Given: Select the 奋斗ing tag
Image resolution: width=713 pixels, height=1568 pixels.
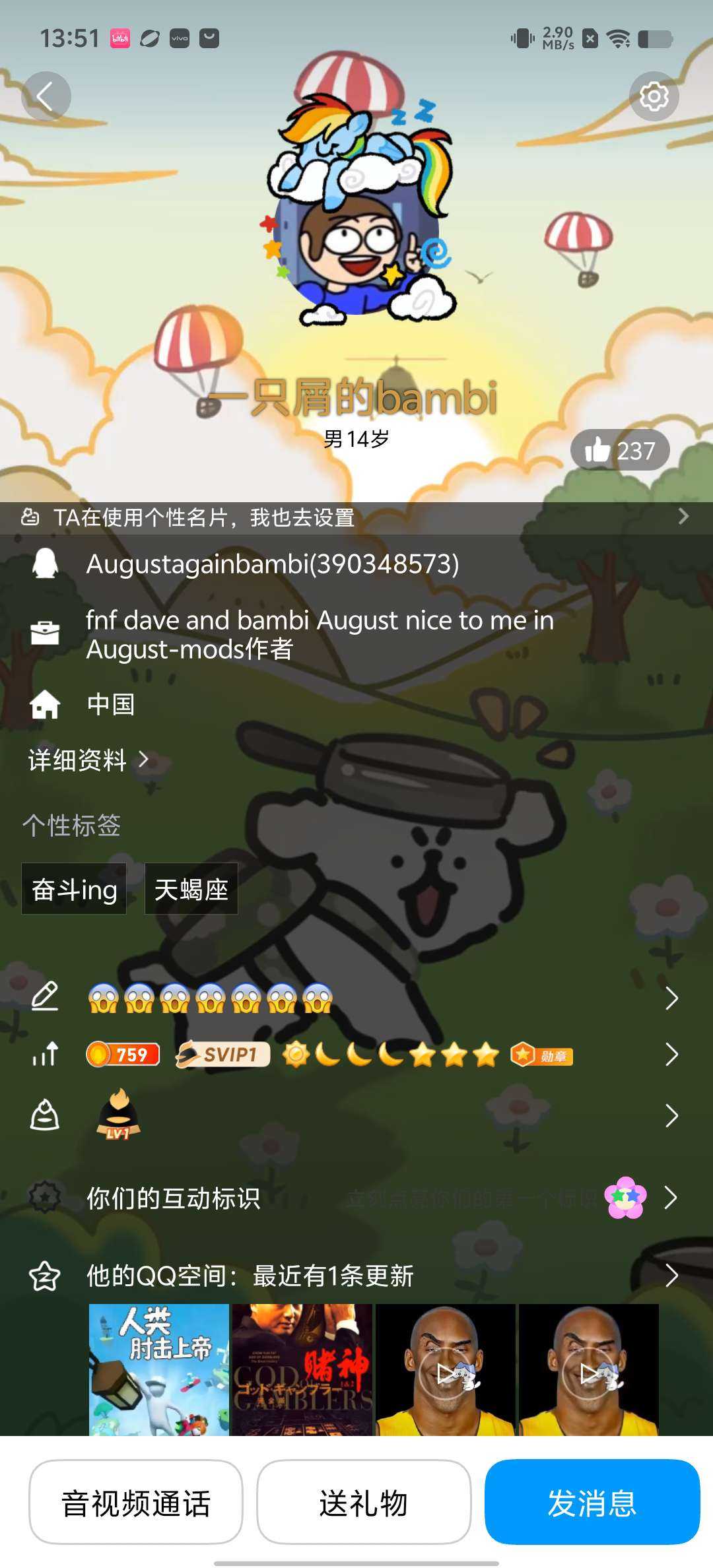Looking at the screenshot, I should 74,889.
